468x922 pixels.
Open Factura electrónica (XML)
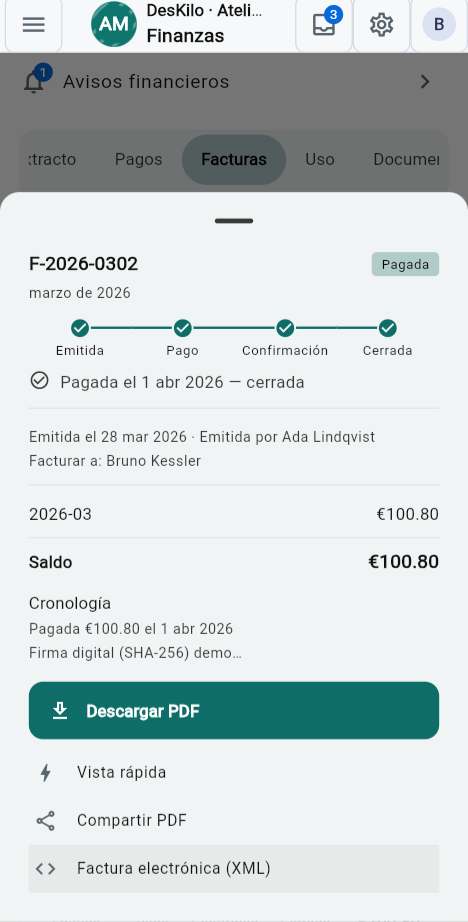point(234,868)
